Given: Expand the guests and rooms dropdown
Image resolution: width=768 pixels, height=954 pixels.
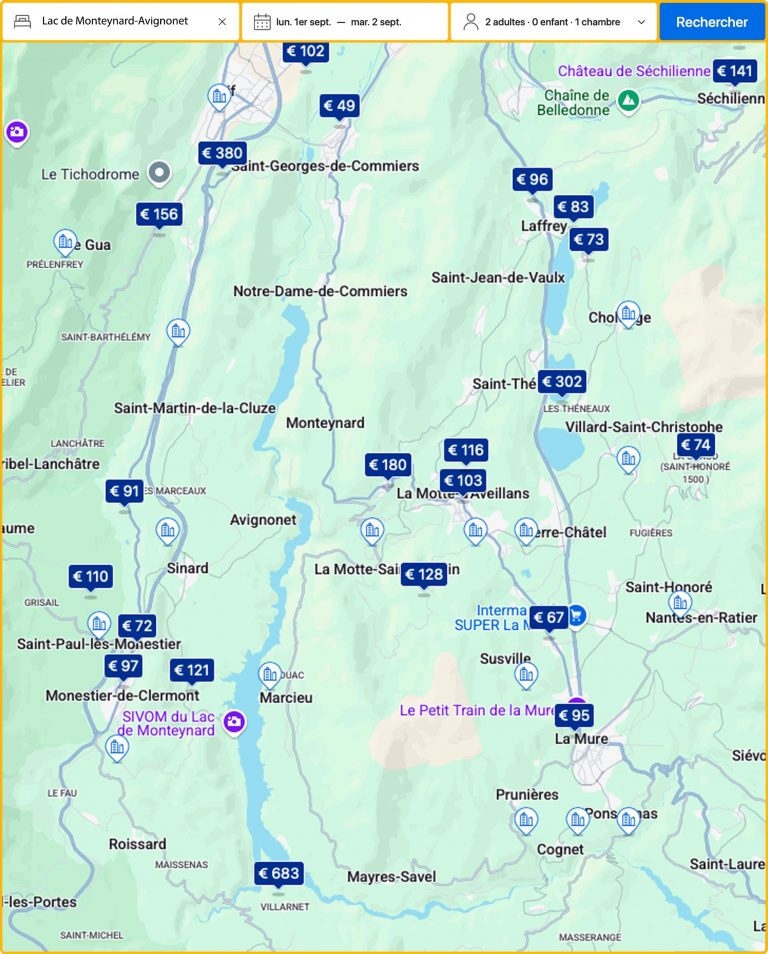Looking at the screenshot, I should pos(553,21).
